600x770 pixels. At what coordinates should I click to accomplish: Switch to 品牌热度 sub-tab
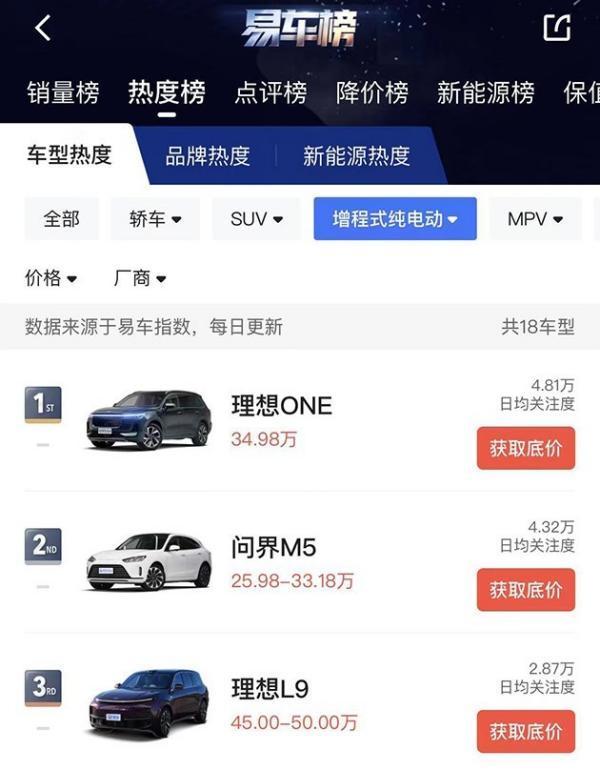[x=207, y=156]
